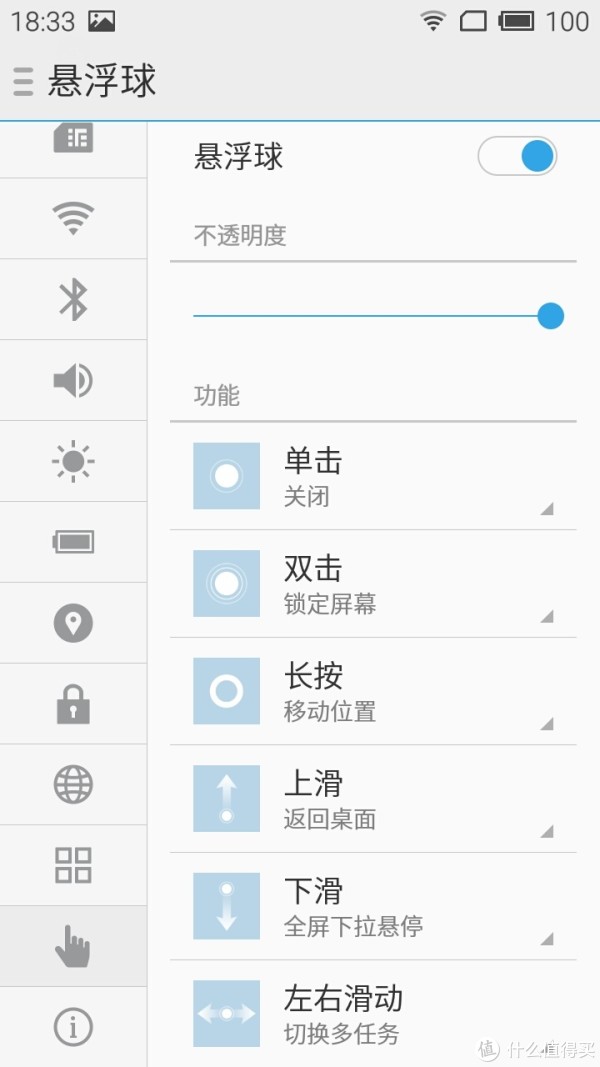Switch to the sound settings section

click(73, 380)
